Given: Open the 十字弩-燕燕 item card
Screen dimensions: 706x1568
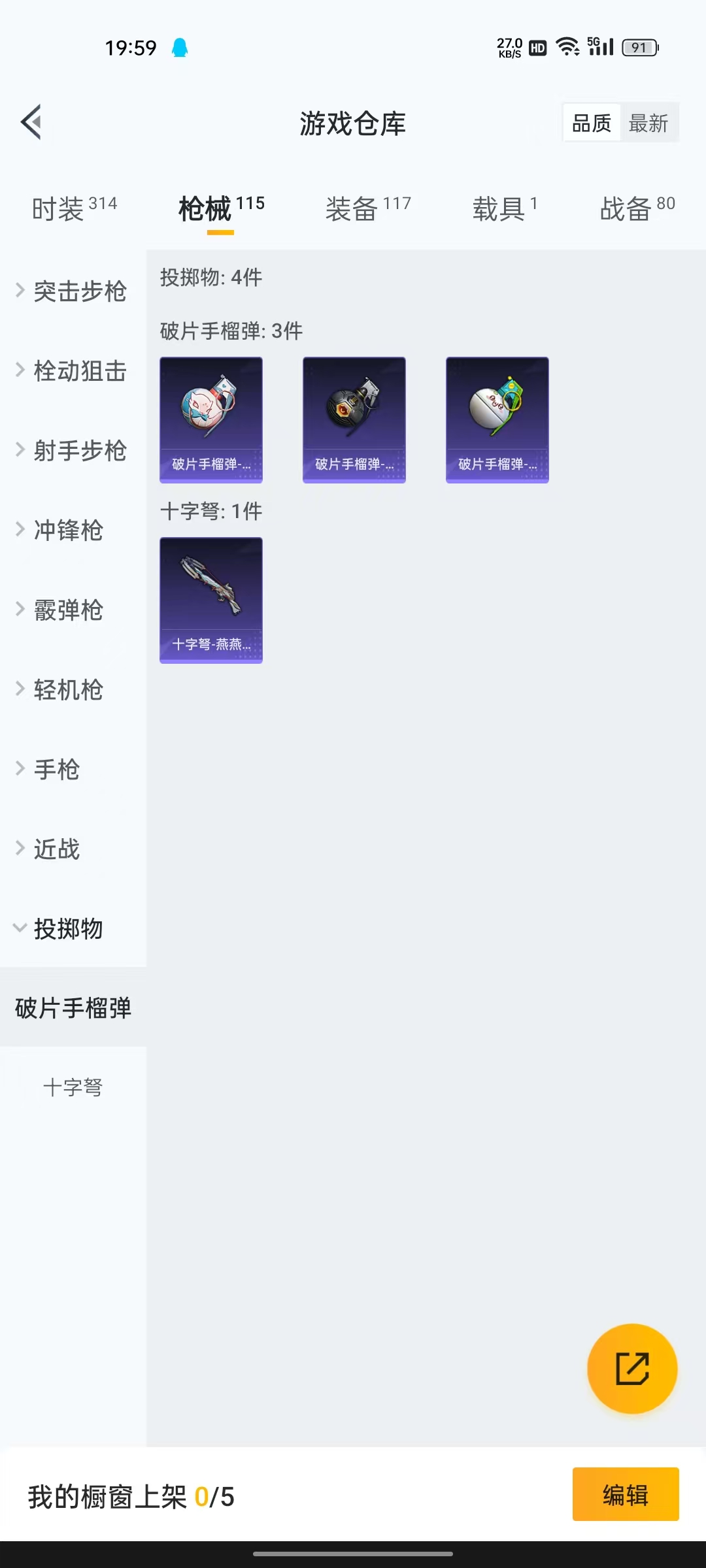Looking at the screenshot, I should click(x=211, y=600).
